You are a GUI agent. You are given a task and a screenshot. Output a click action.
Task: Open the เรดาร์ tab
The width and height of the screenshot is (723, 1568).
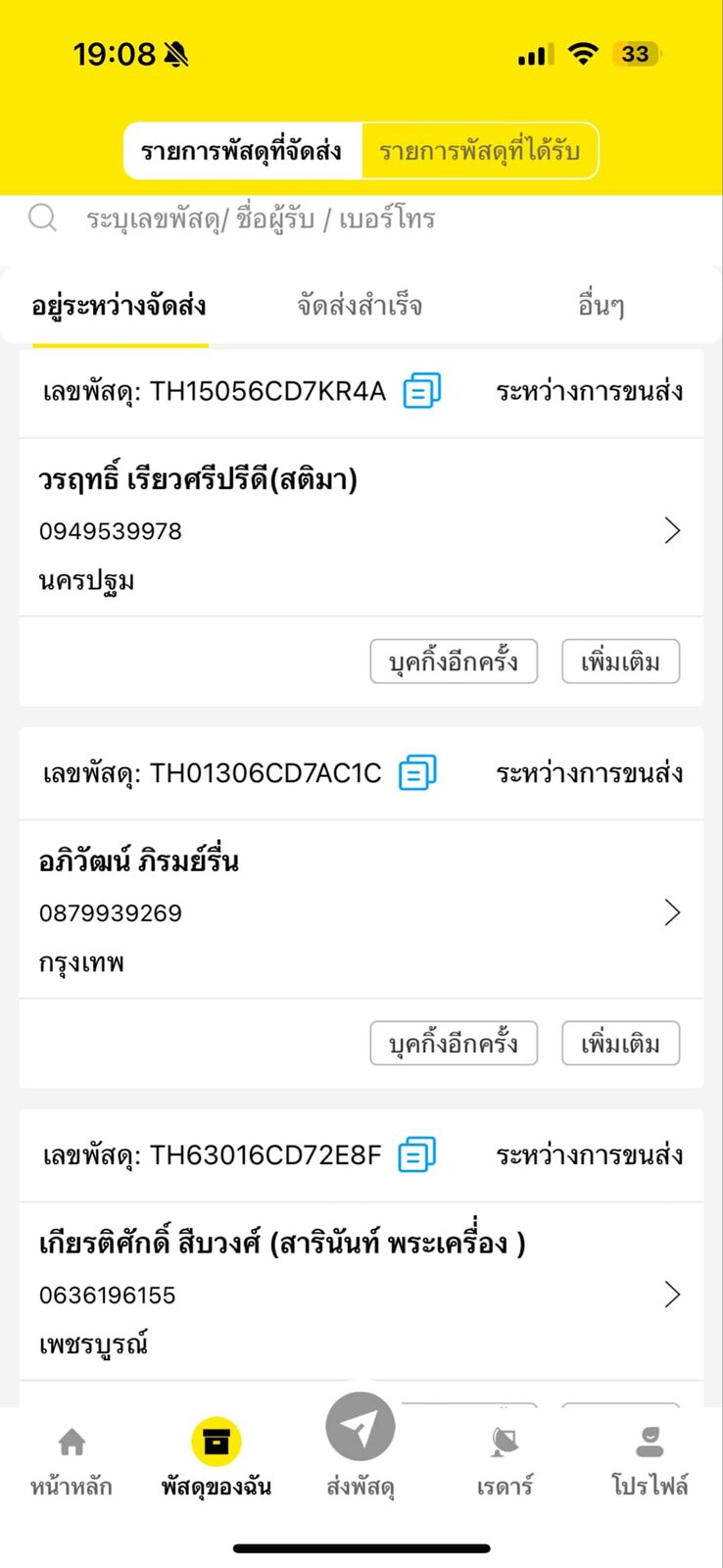(x=505, y=1460)
